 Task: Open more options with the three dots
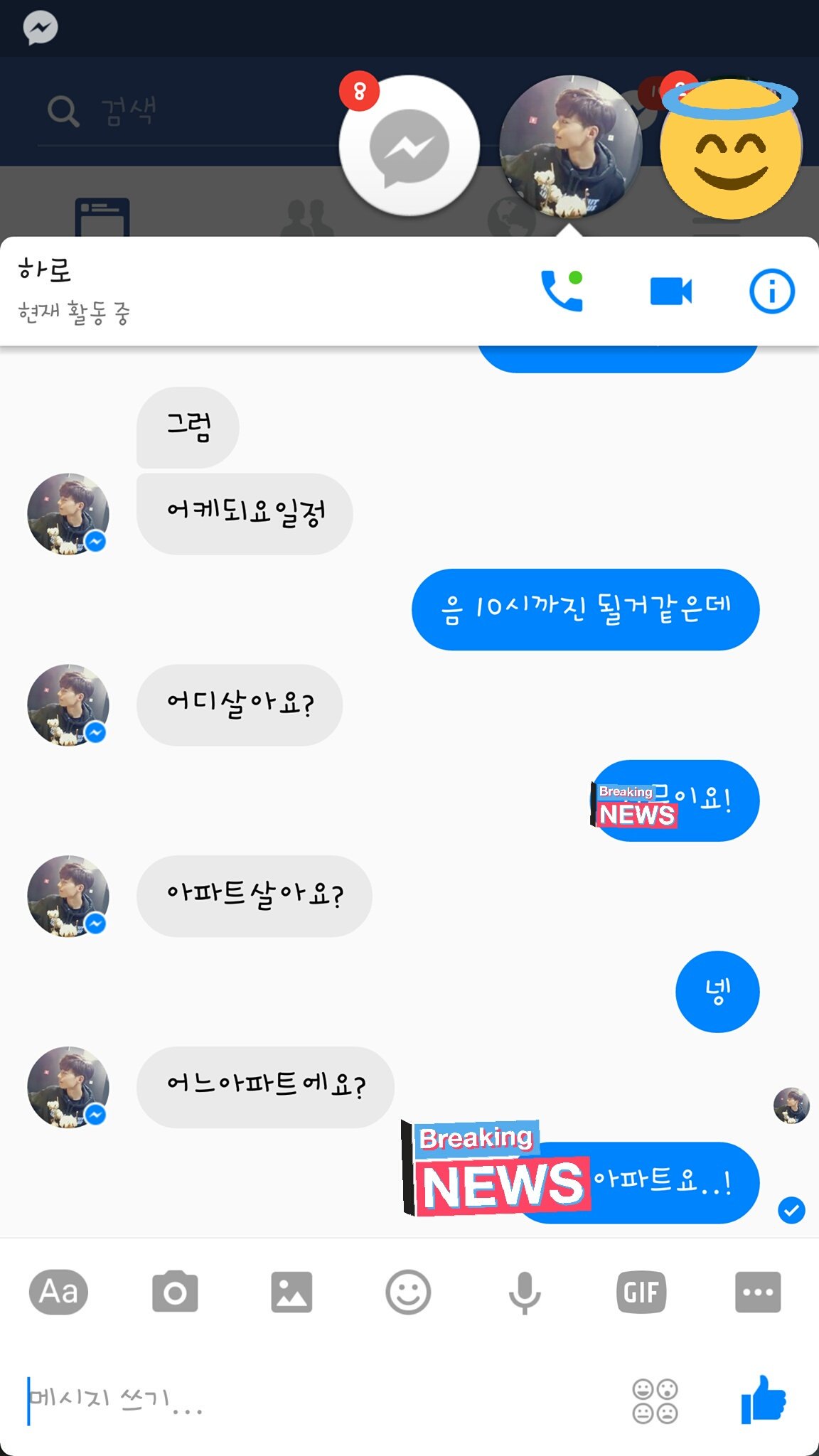point(758,1292)
